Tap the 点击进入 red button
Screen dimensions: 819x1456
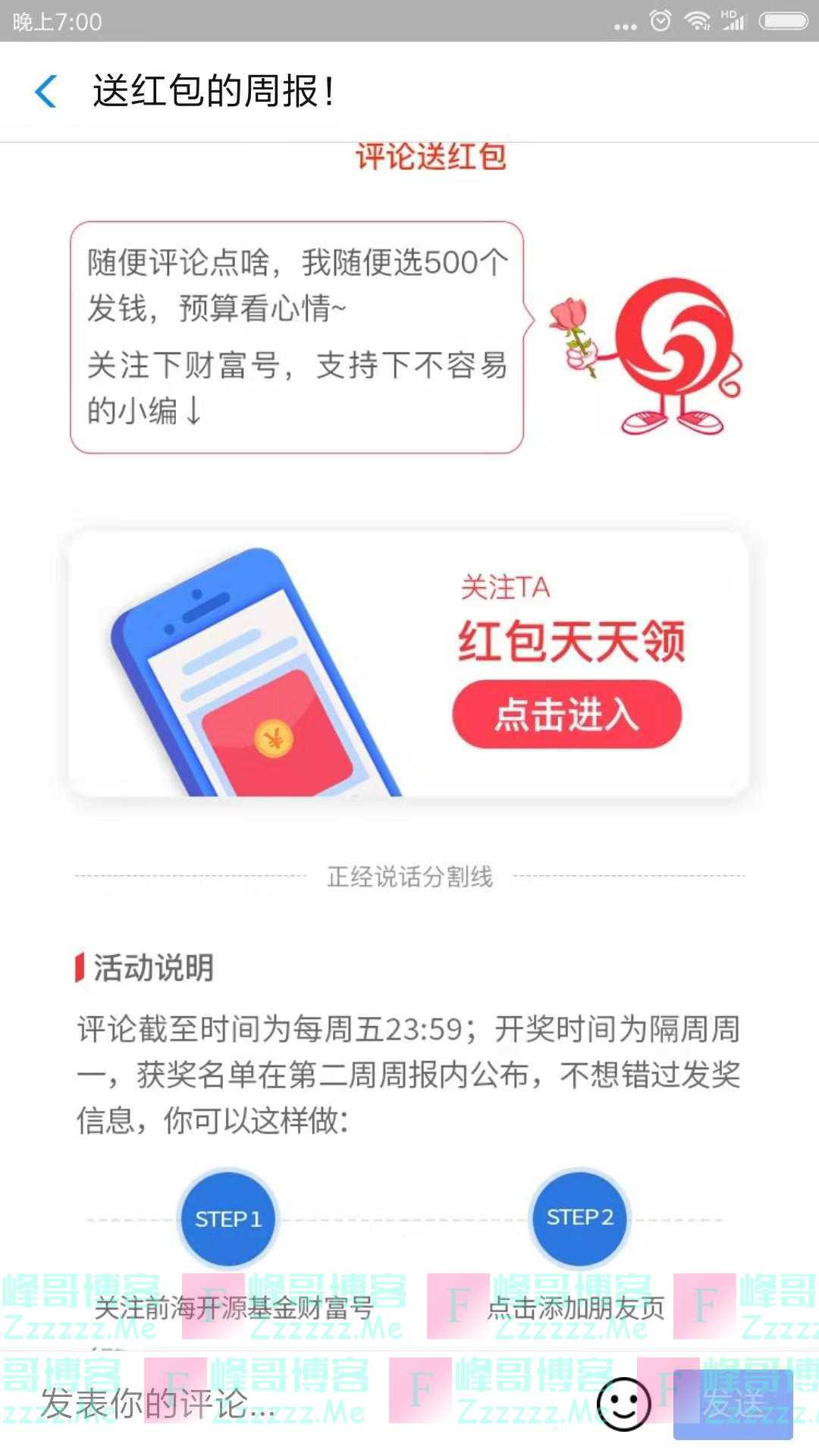click(x=567, y=714)
